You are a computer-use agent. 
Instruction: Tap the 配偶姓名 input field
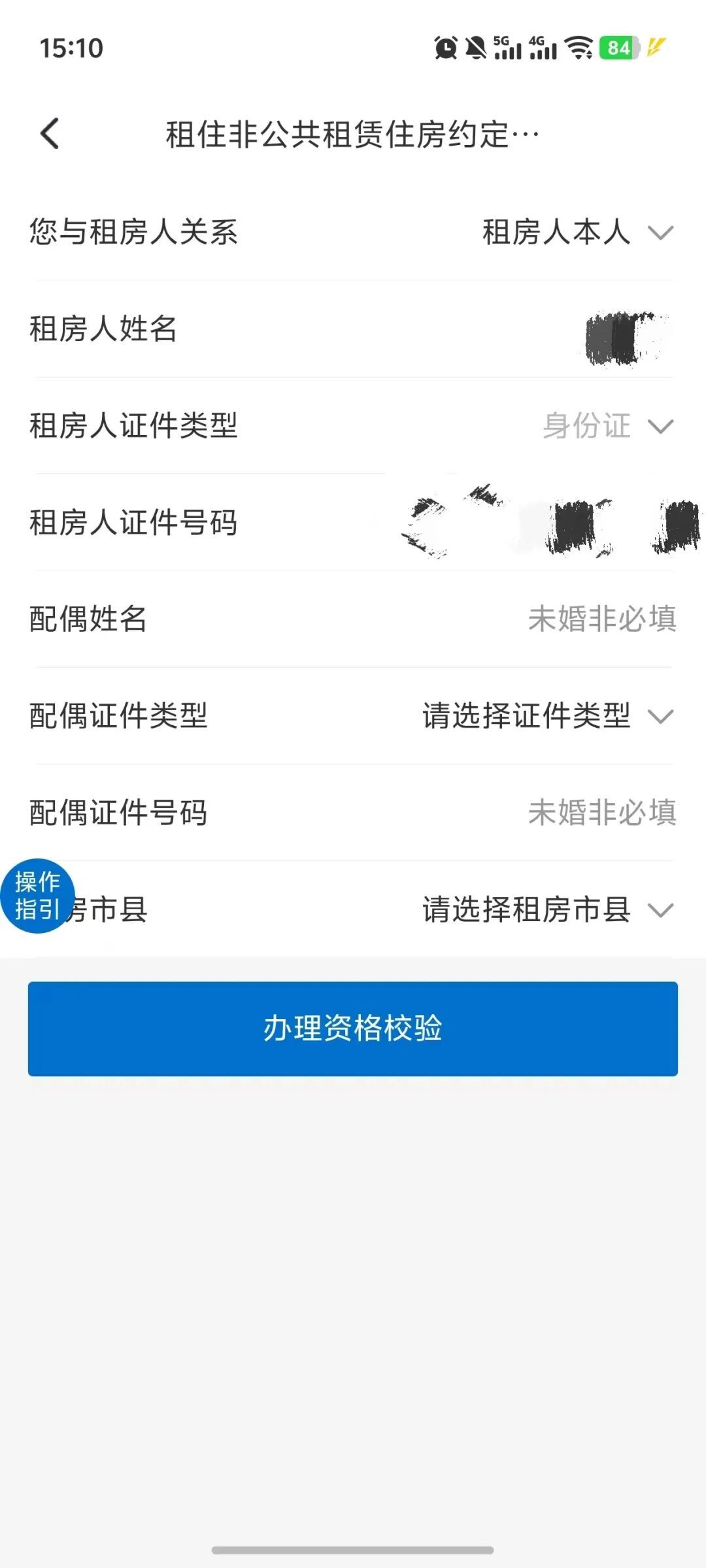[353, 619]
